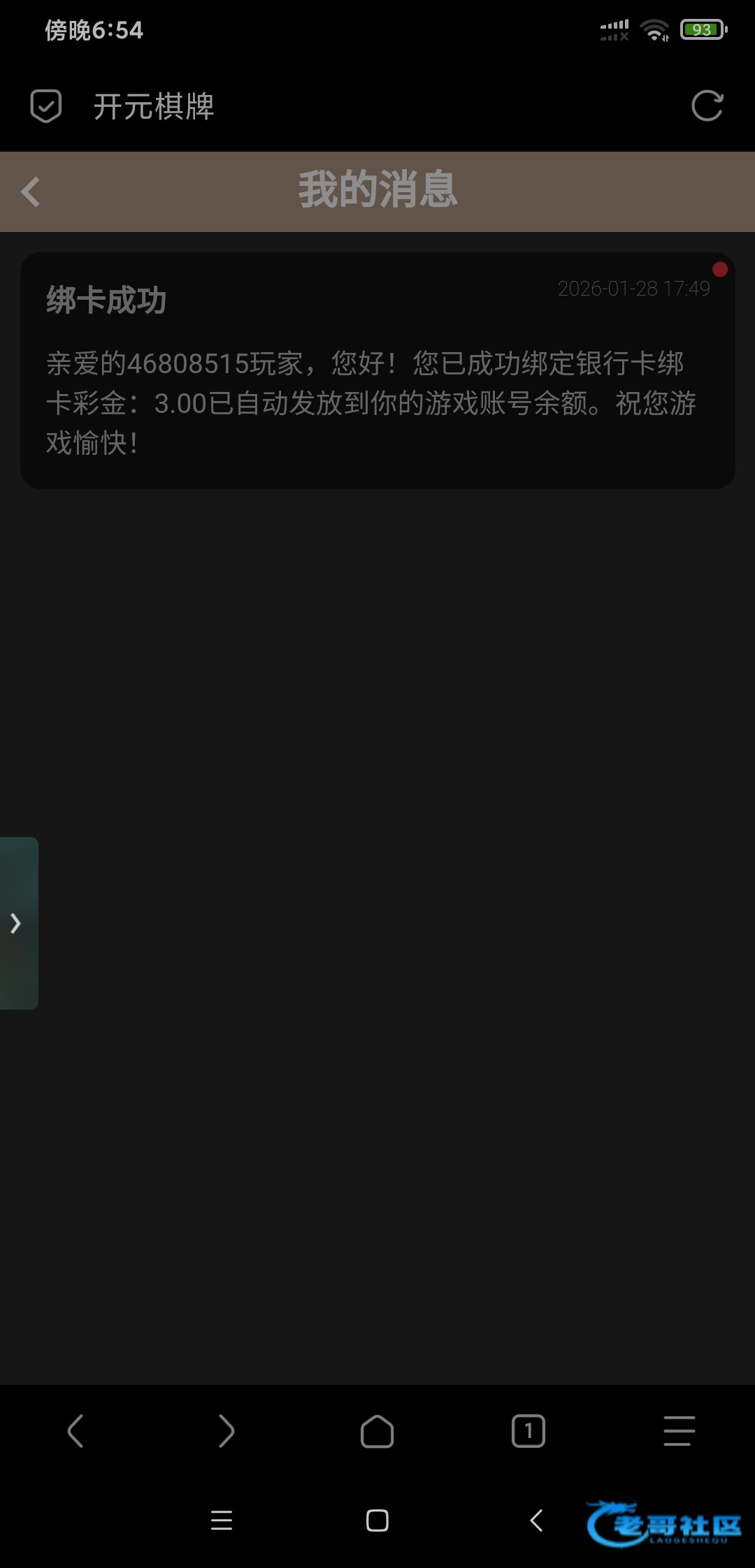Go to the system home screen

click(377, 1520)
